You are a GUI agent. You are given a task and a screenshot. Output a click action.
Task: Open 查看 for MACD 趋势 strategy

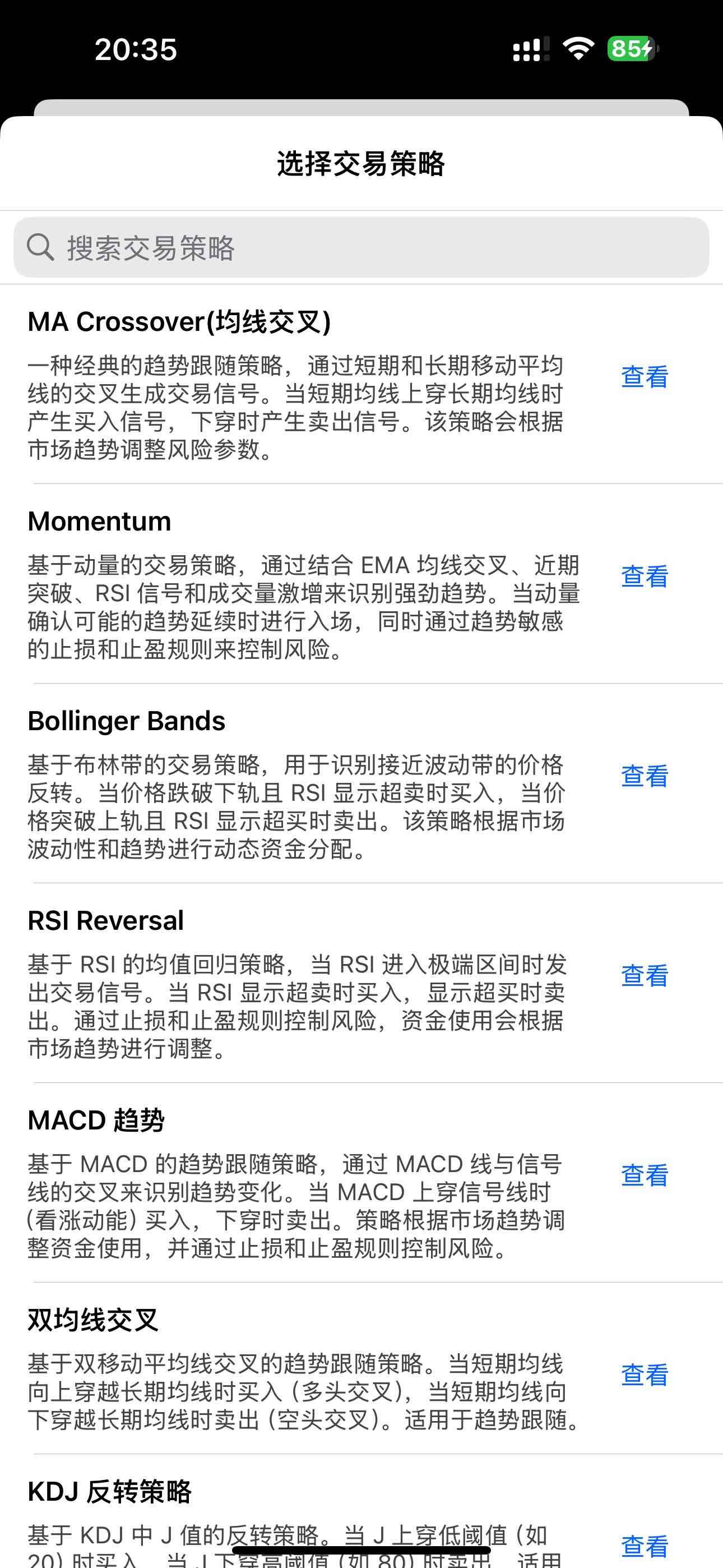(x=644, y=1175)
